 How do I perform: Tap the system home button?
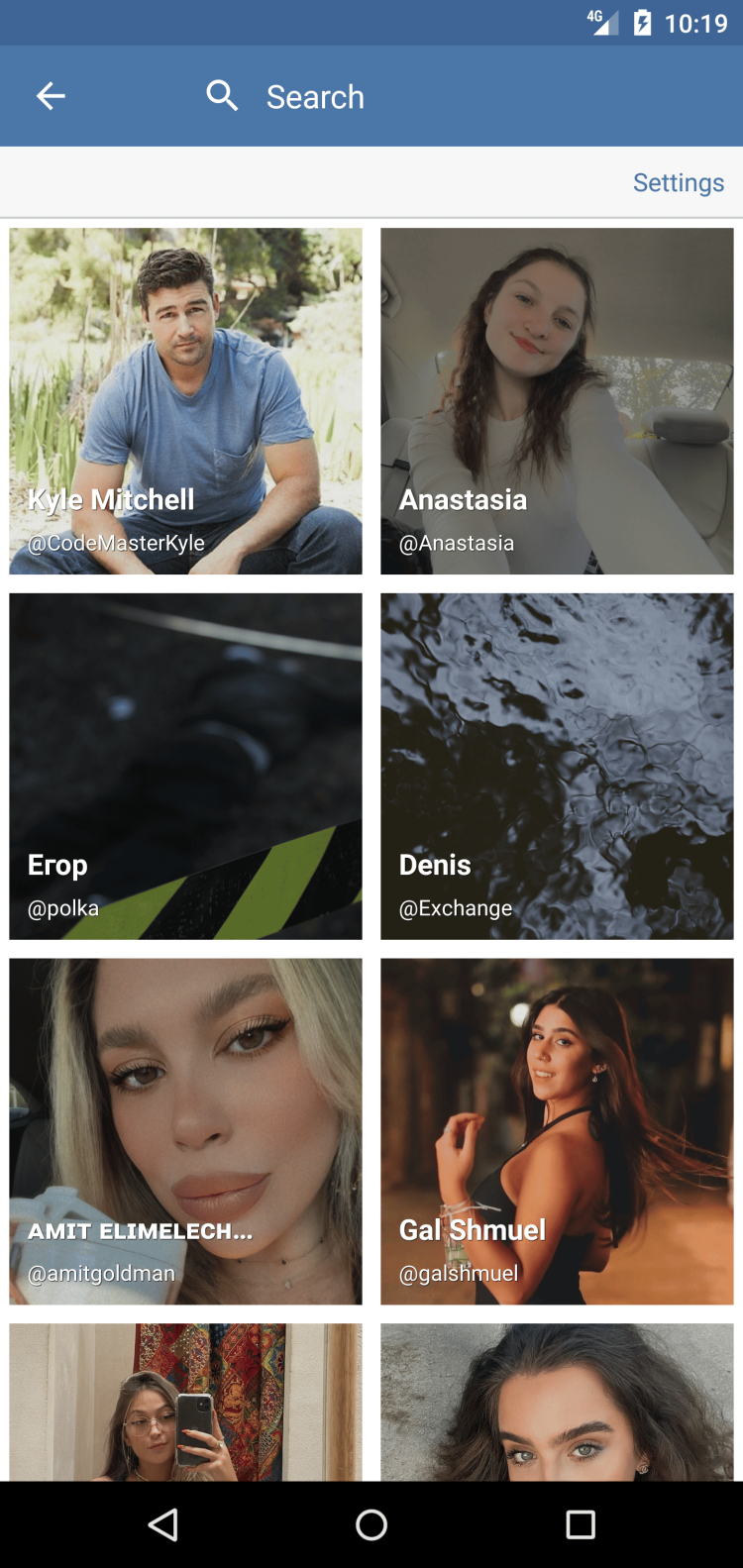(x=371, y=1524)
